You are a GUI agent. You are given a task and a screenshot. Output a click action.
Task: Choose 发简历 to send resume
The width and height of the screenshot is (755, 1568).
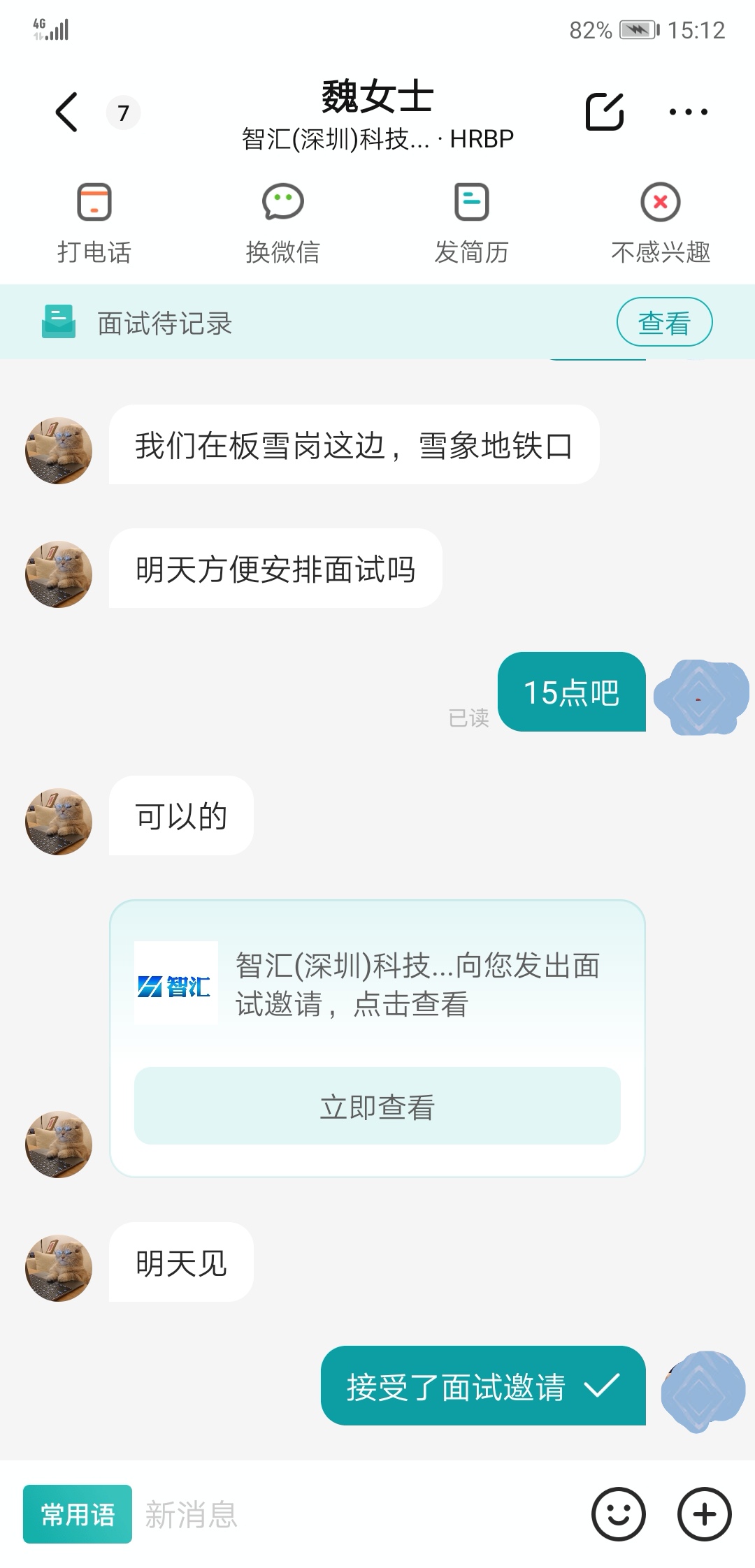point(471,223)
